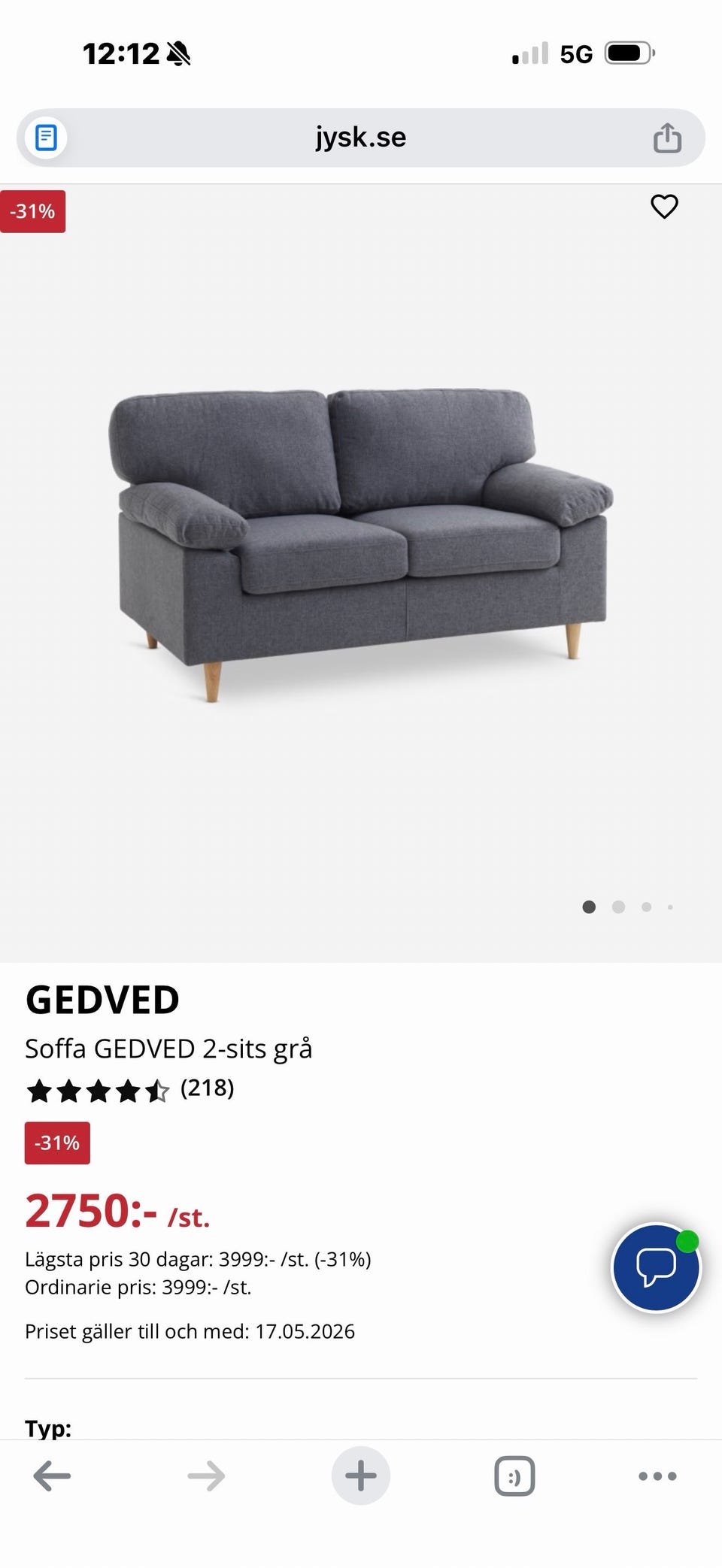This screenshot has height=1568, width=722.
Task: Open the gray GEDVED sofa product image
Action: pyautogui.click(x=361, y=545)
